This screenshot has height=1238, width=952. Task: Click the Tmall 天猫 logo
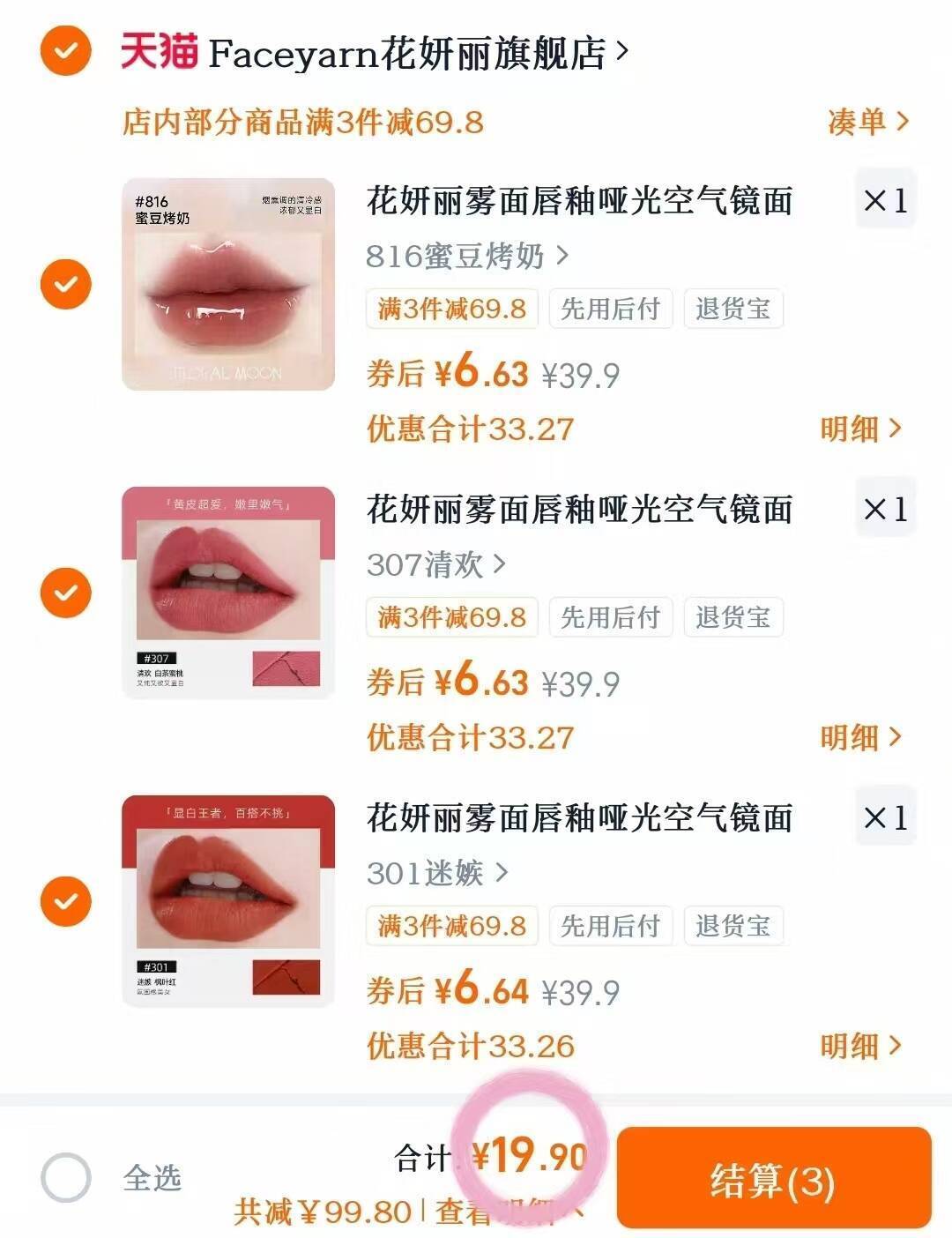point(157,50)
